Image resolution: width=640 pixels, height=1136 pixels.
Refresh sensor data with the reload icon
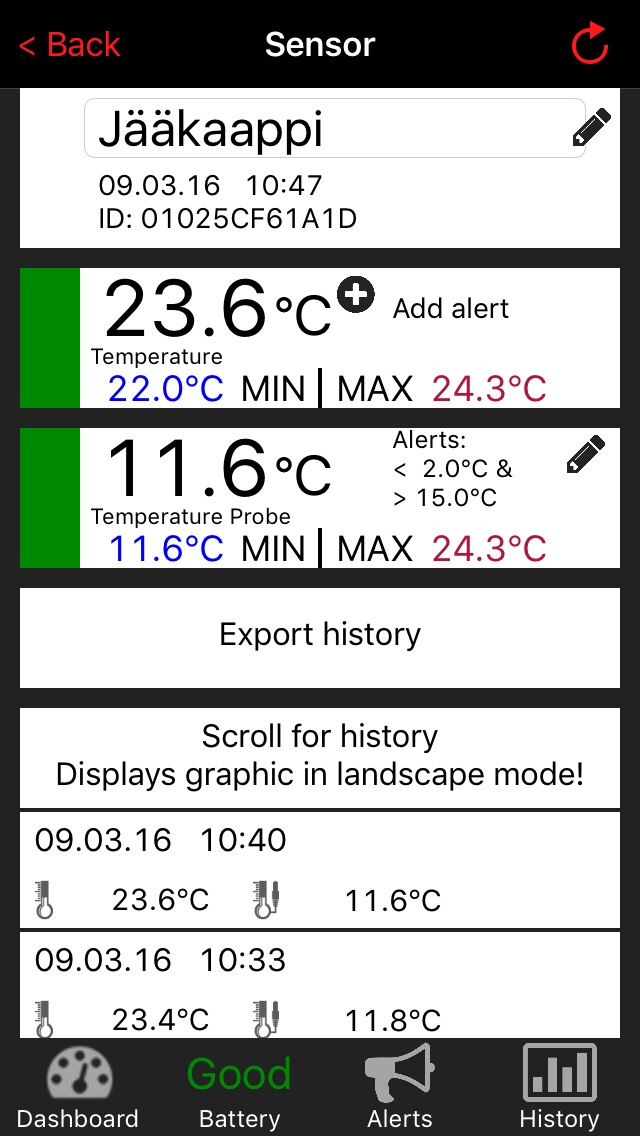589,43
